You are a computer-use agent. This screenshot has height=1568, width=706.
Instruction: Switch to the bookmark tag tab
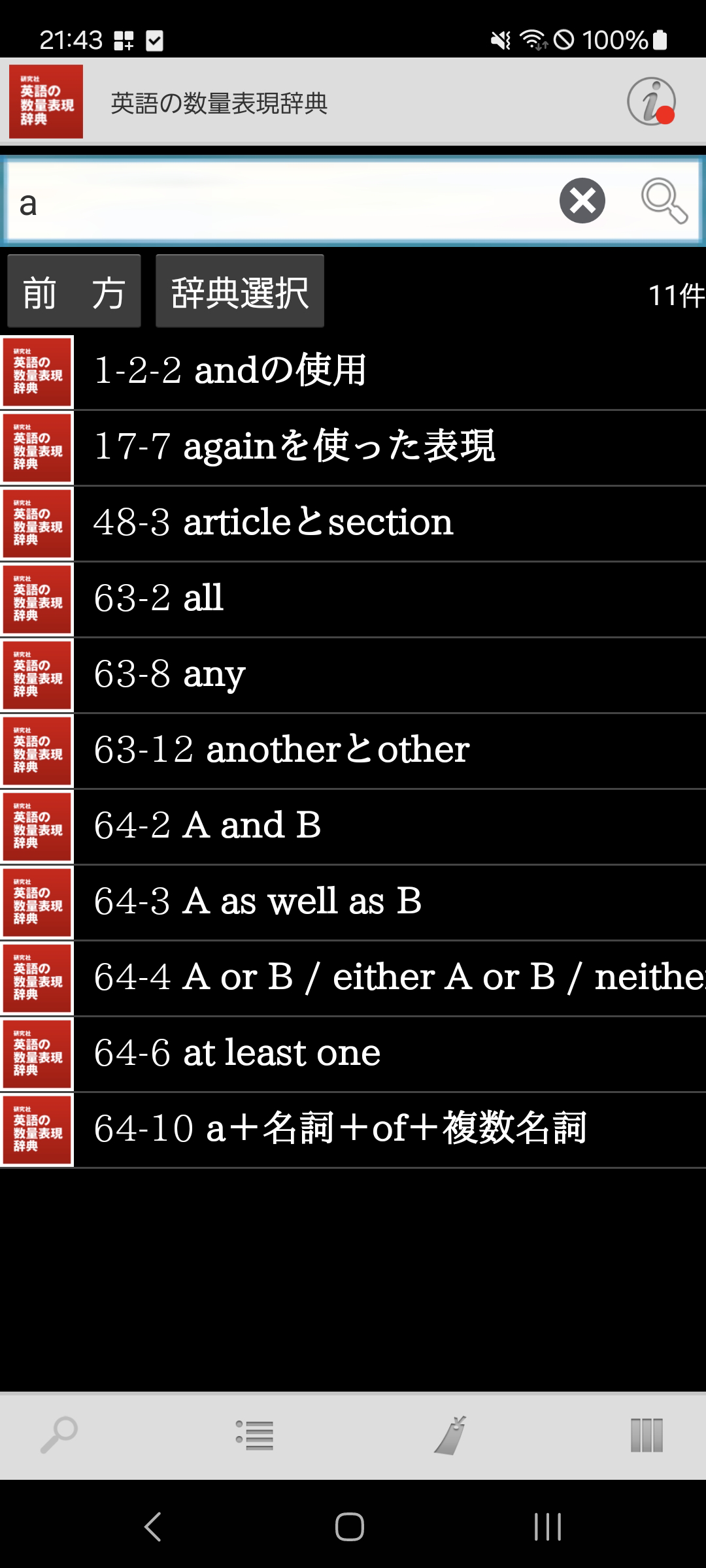(451, 1435)
